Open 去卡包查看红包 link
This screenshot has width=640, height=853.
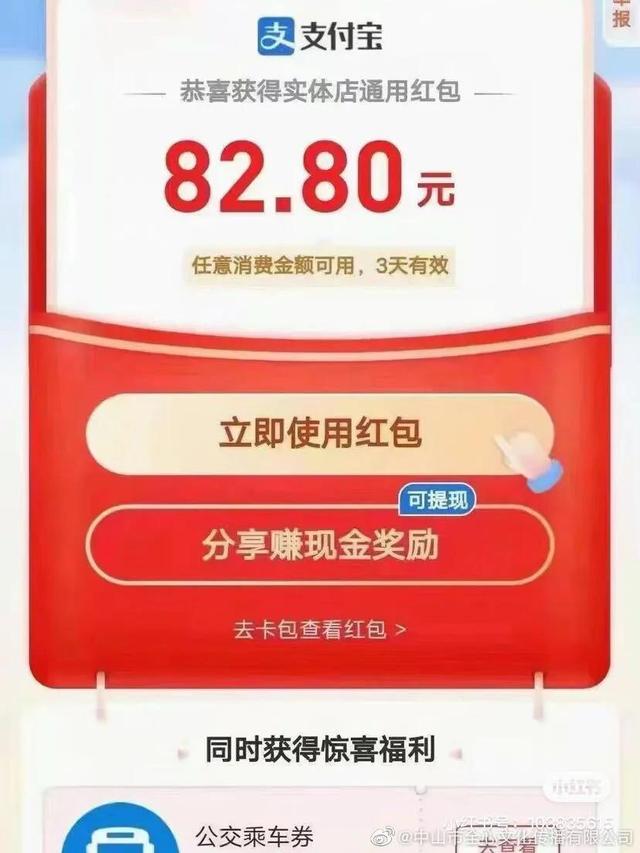click(320, 630)
